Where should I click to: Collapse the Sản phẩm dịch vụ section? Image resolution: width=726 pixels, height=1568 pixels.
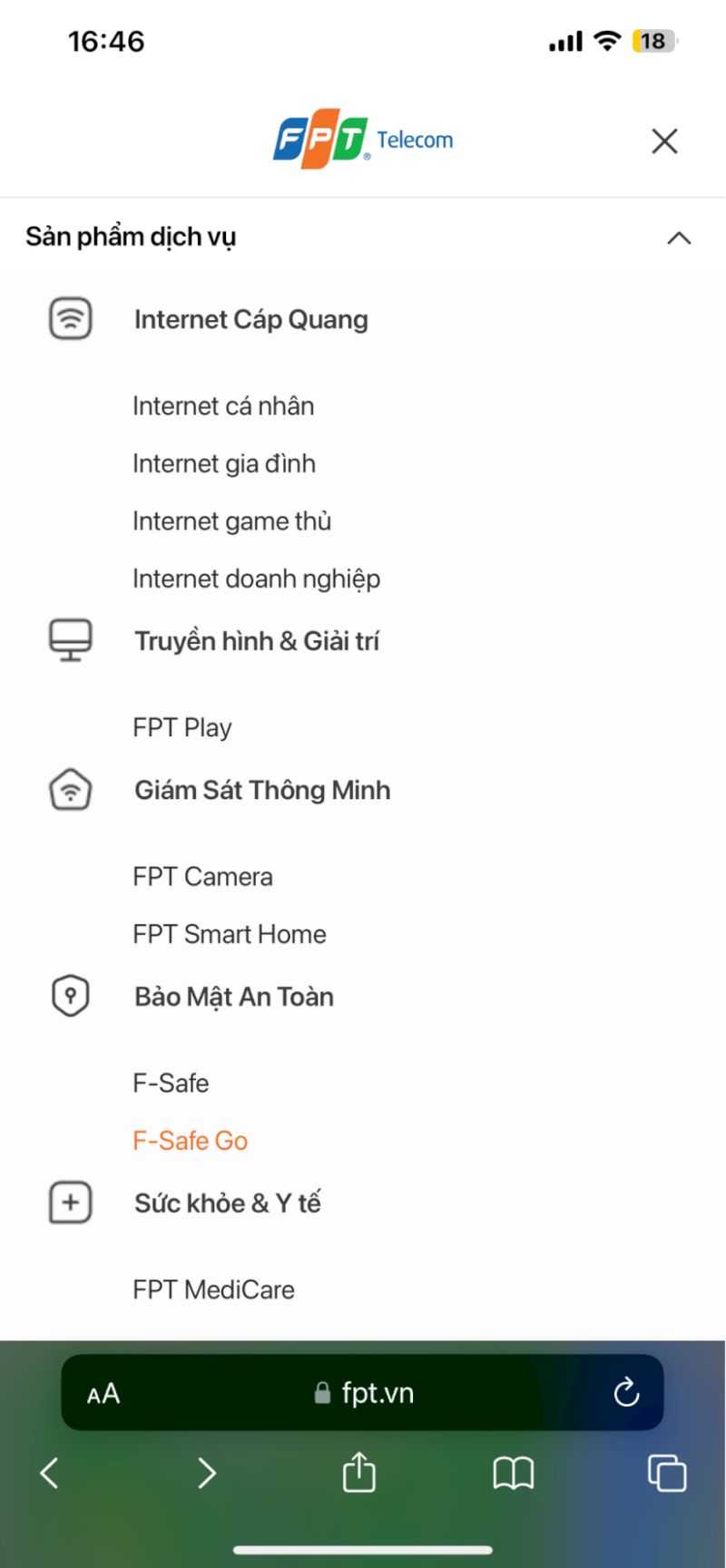(x=679, y=238)
